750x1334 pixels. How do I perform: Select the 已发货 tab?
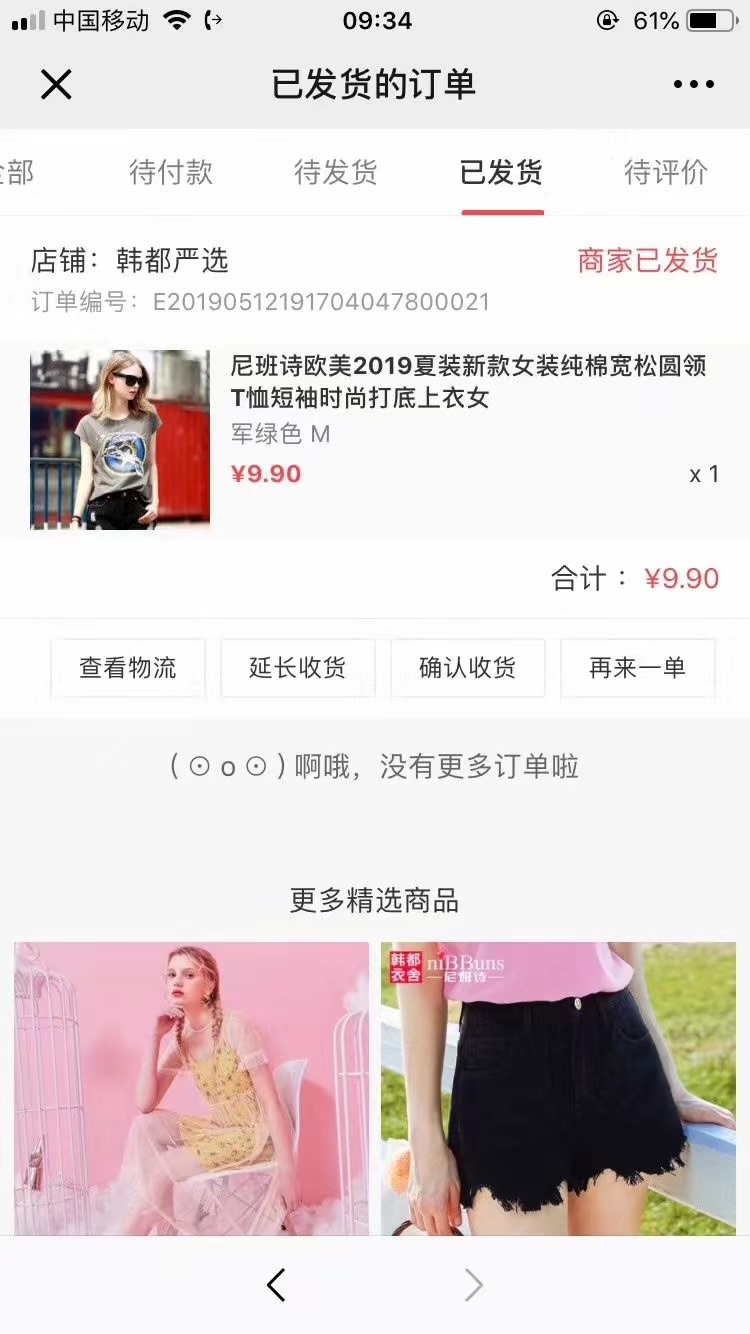(x=501, y=172)
